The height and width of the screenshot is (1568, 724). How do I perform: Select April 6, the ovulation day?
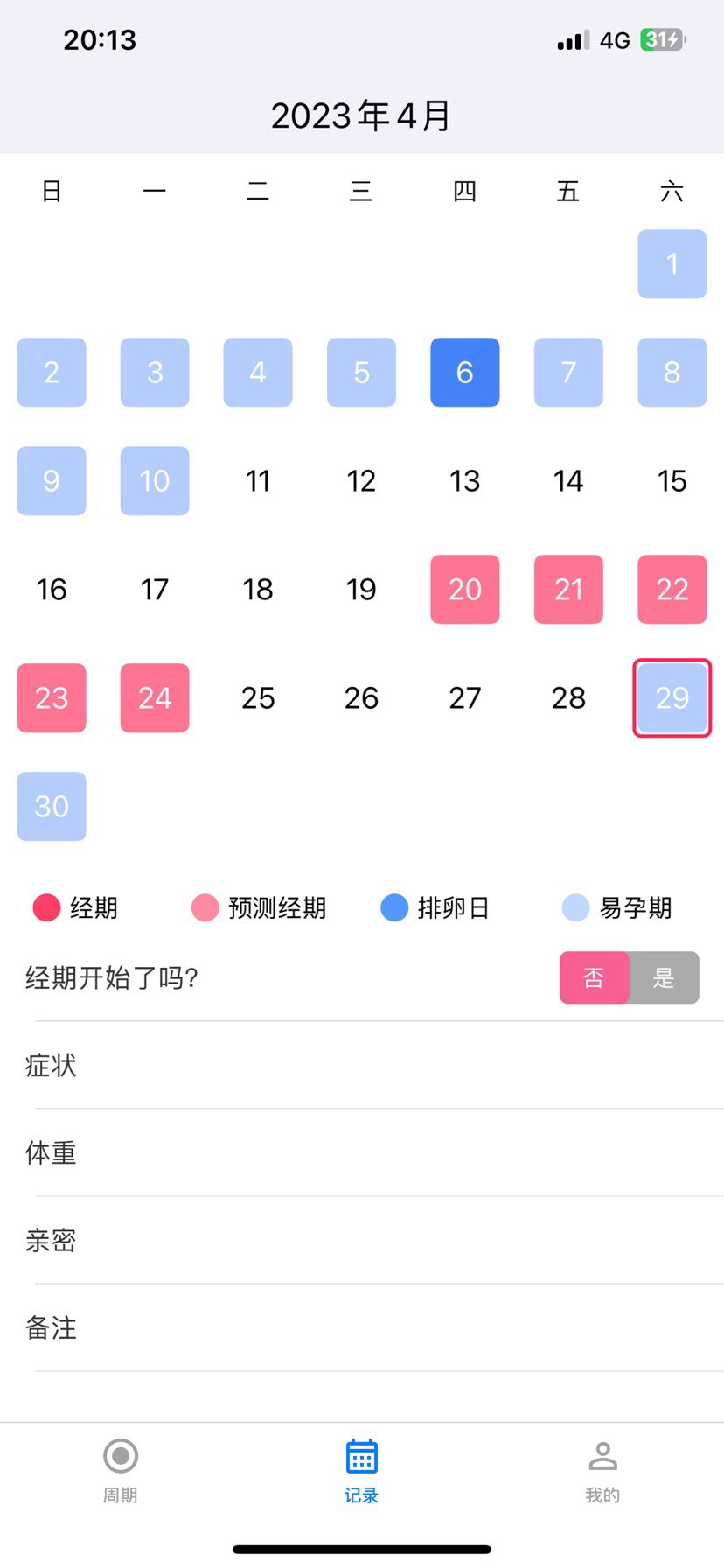(x=464, y=372)
